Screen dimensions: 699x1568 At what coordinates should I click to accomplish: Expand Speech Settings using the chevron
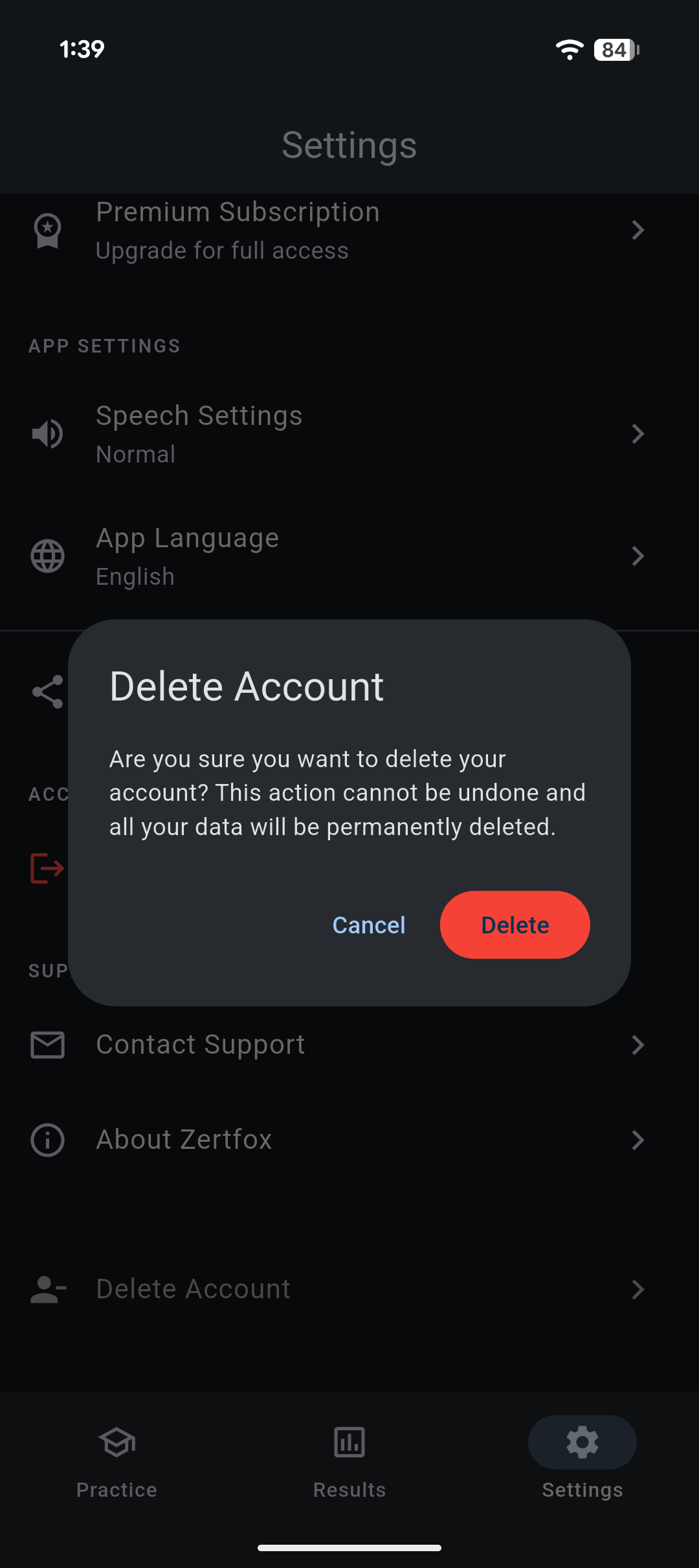point(638,433)
